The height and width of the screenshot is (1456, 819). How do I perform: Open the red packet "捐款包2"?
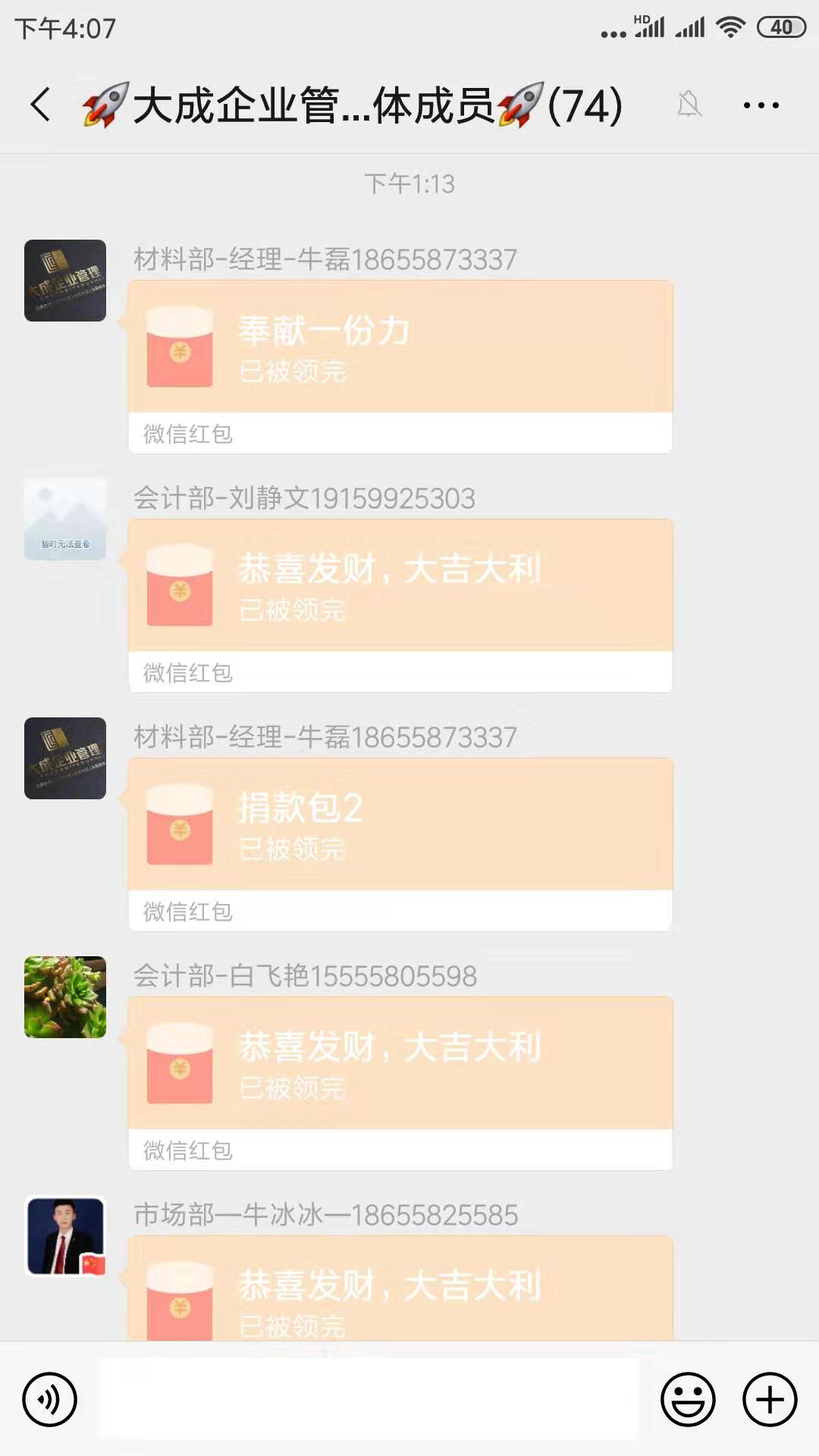point(400,825)
